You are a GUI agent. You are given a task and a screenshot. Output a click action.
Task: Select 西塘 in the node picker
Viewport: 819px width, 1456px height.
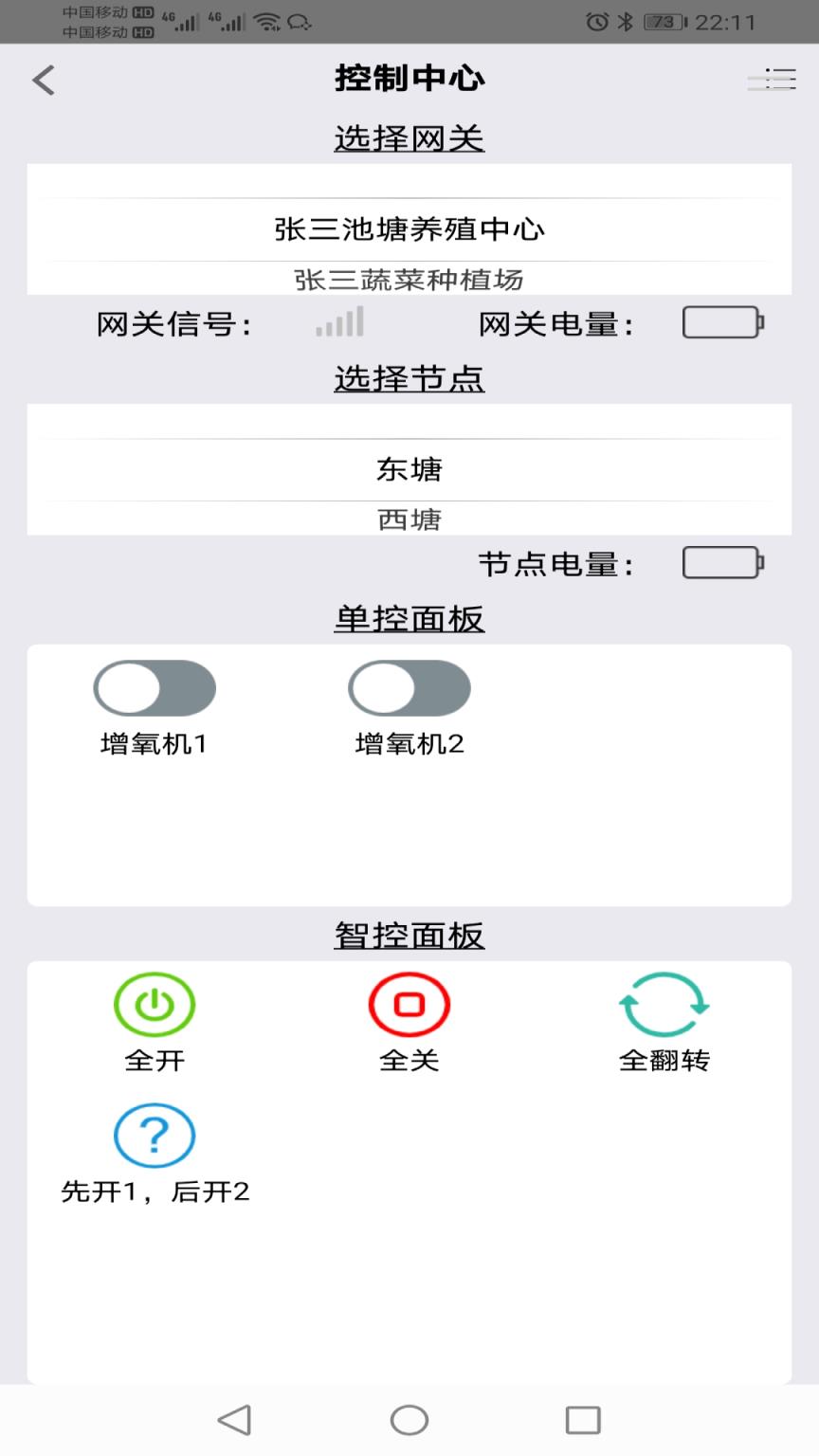(x=409, y=519)
